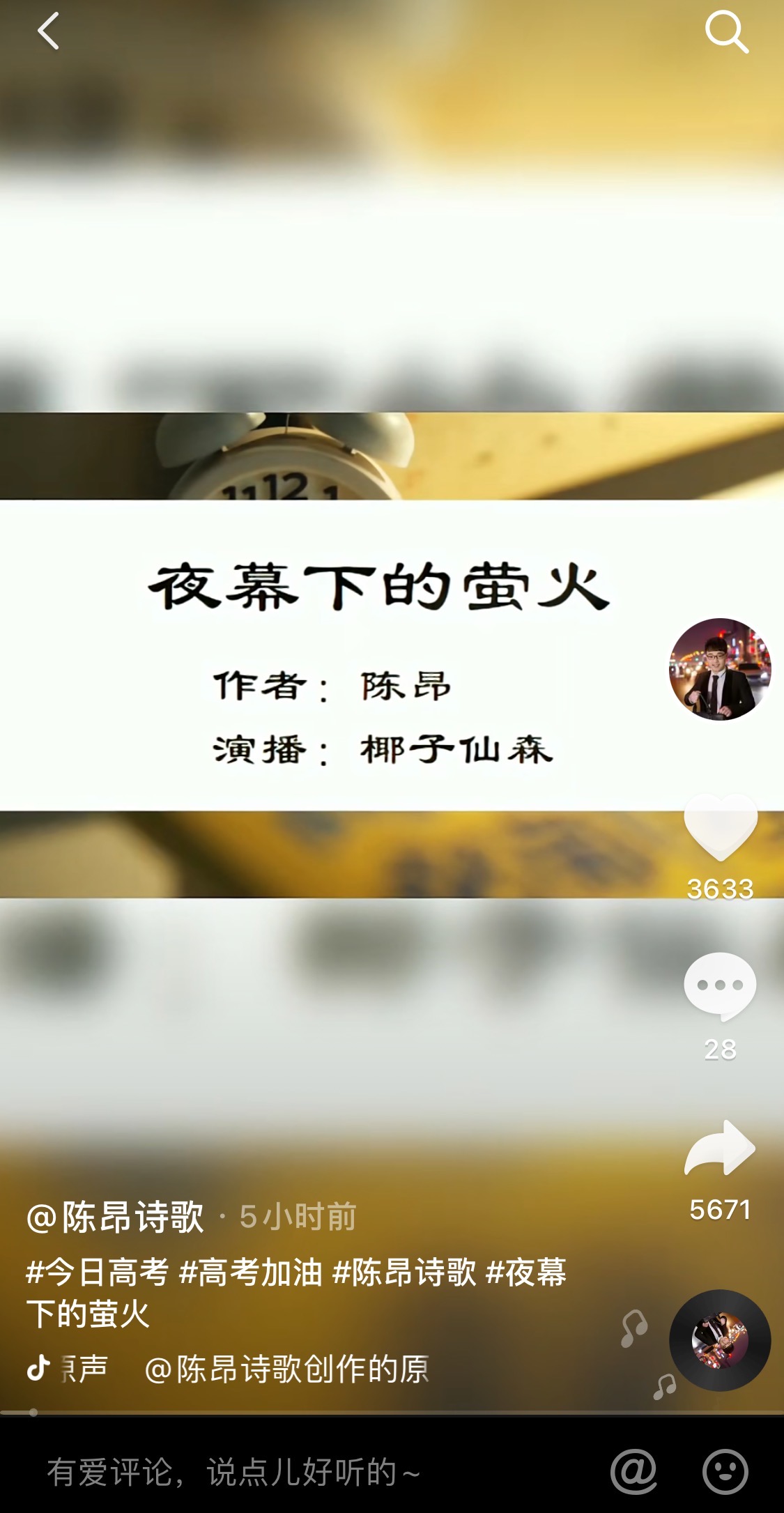
Task: Open the creator's profile avatar
Action: [720, 669]
